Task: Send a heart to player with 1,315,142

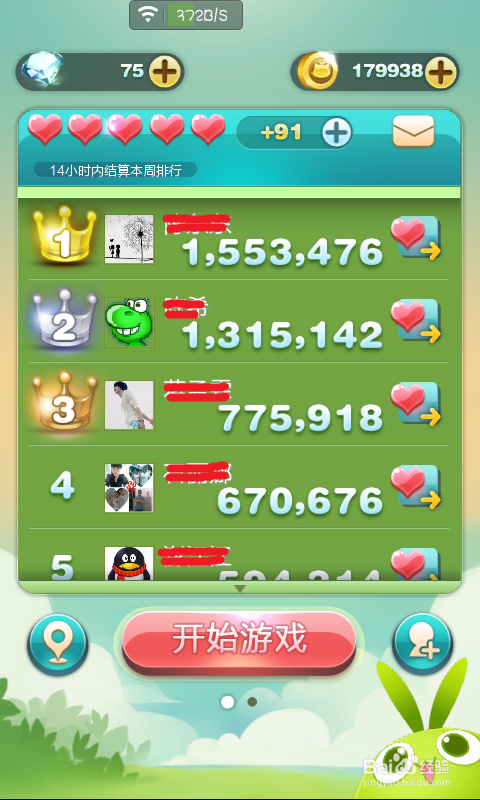Action: coord(416,321)
